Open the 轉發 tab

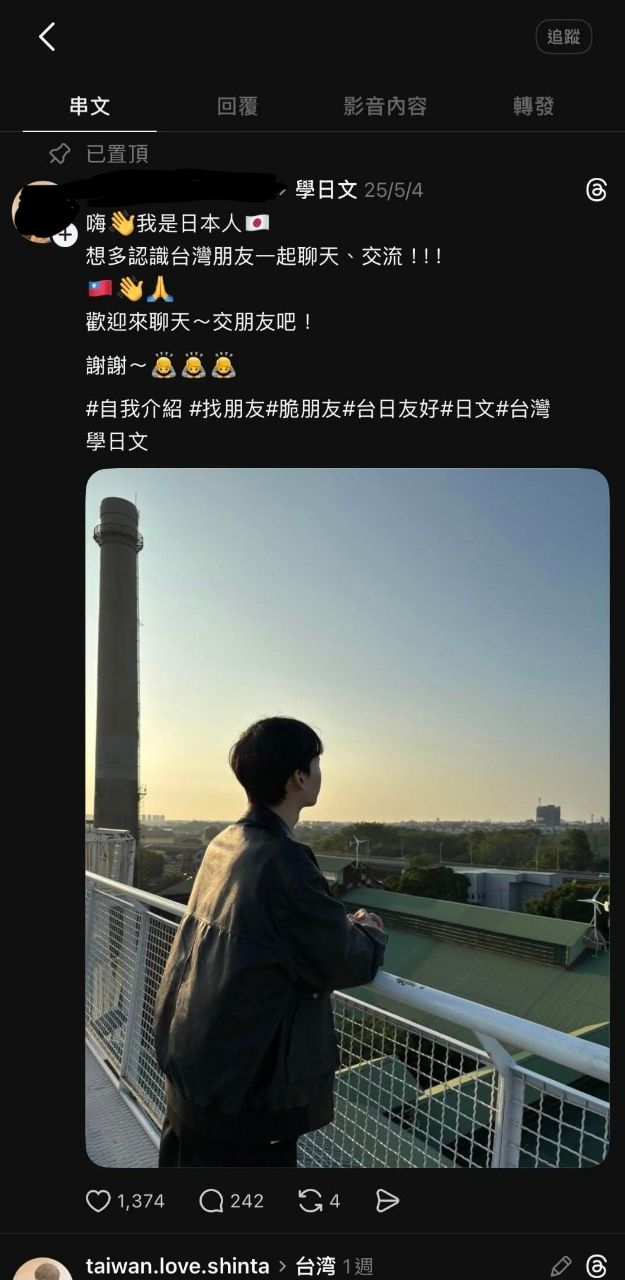(x=533, y=106)
